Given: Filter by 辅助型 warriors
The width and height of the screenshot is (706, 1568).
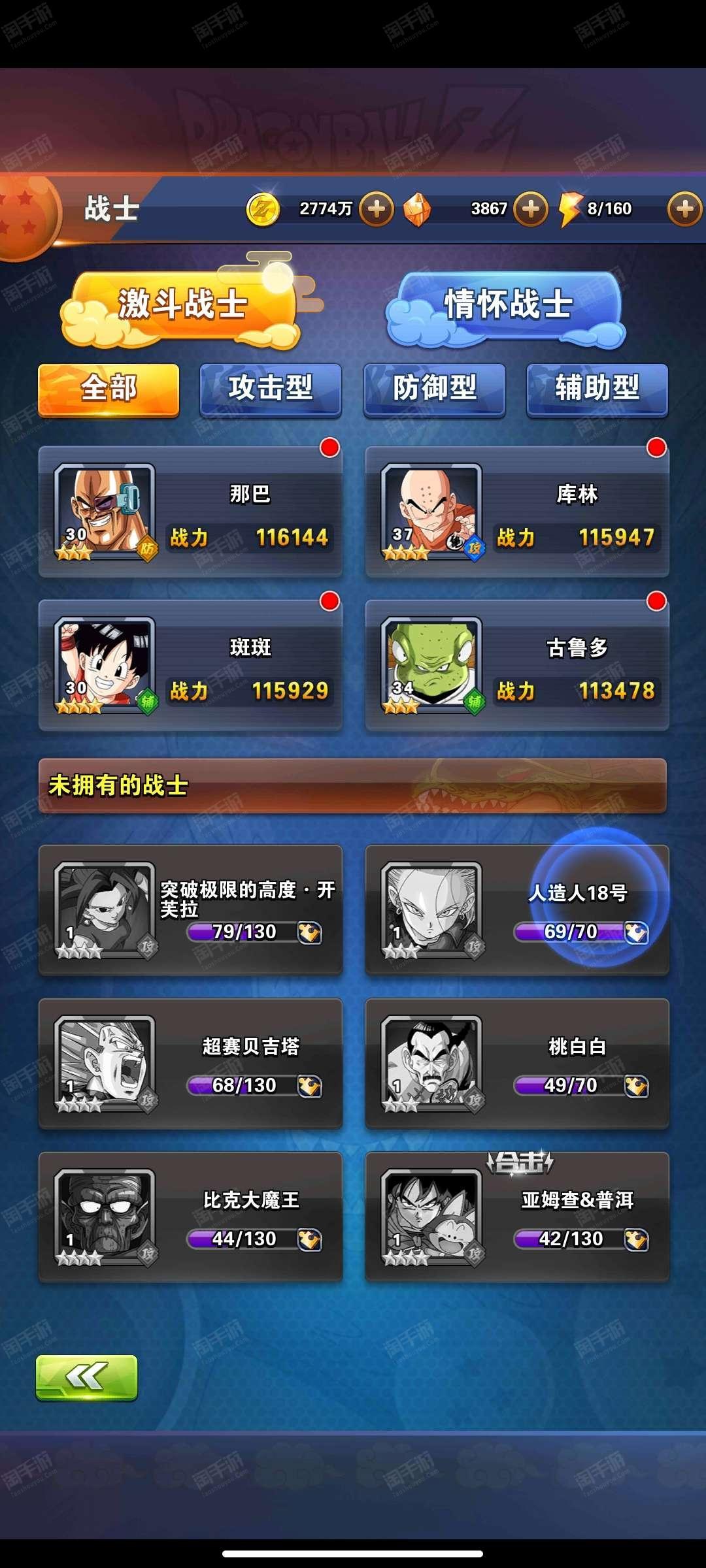Looking at the screenshot, I should point(597,389).
